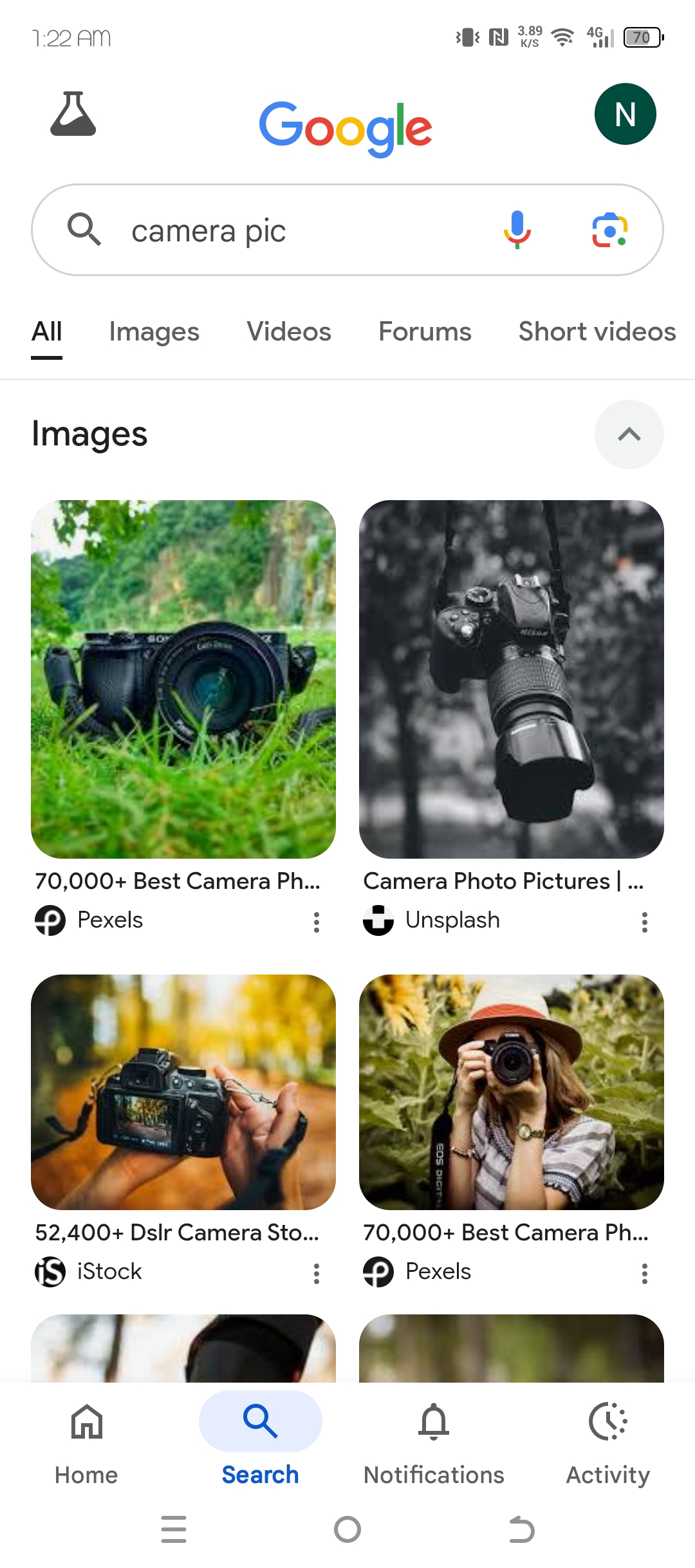Switch to the Short videos tab
This screenshot has width=695, height=1568.
click(x=597, y=332)
